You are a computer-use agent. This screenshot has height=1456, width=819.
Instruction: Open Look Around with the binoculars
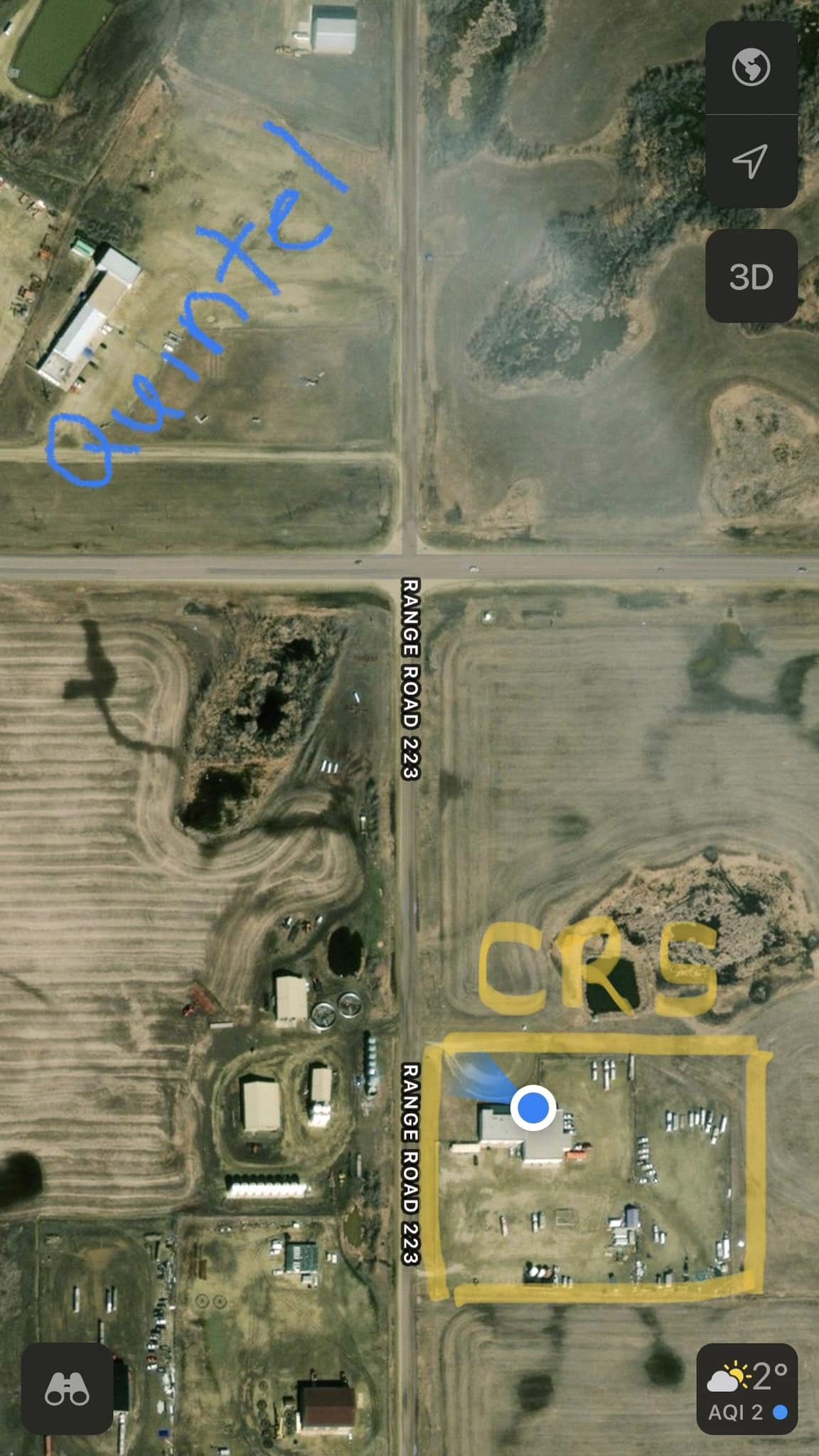[x=67, y=1388]
